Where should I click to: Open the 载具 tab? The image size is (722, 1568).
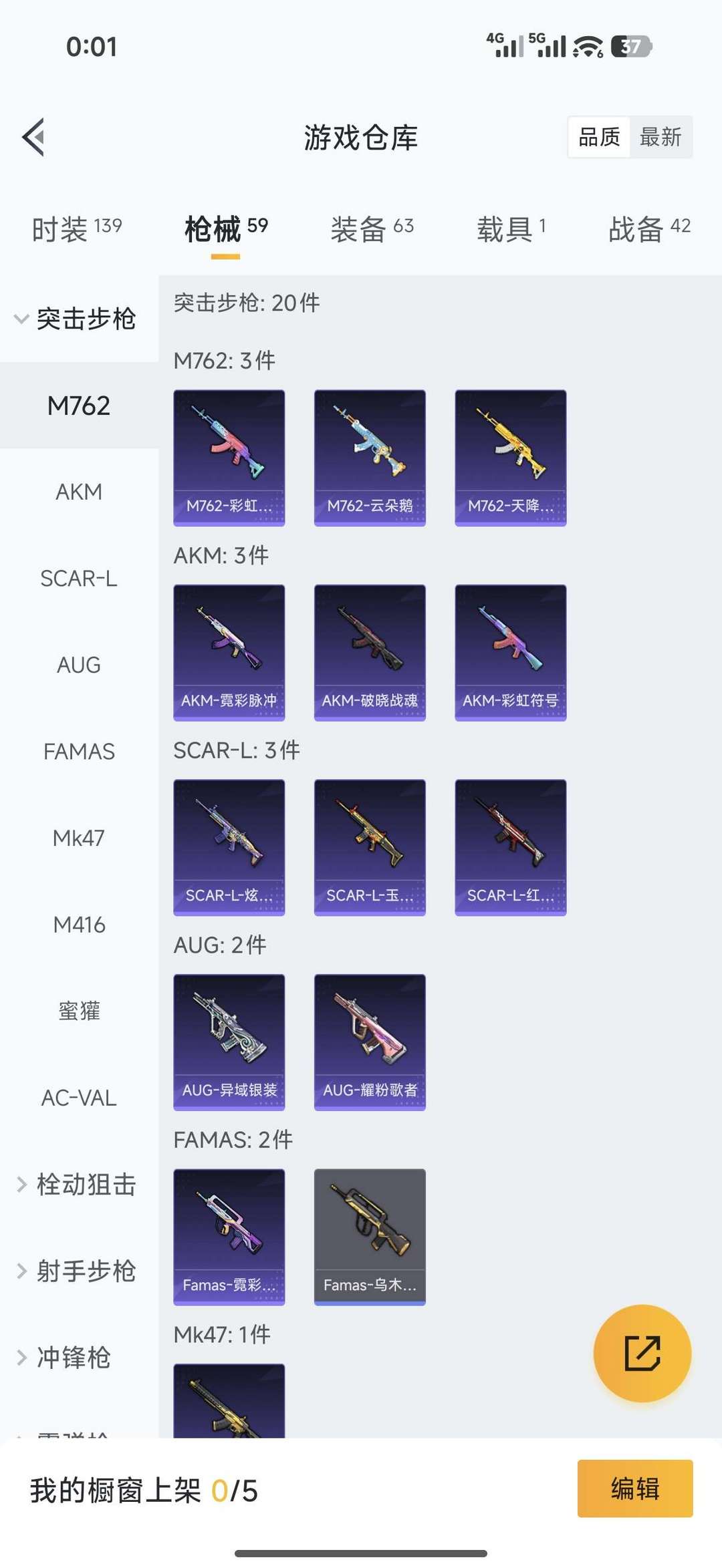(511, 229)
